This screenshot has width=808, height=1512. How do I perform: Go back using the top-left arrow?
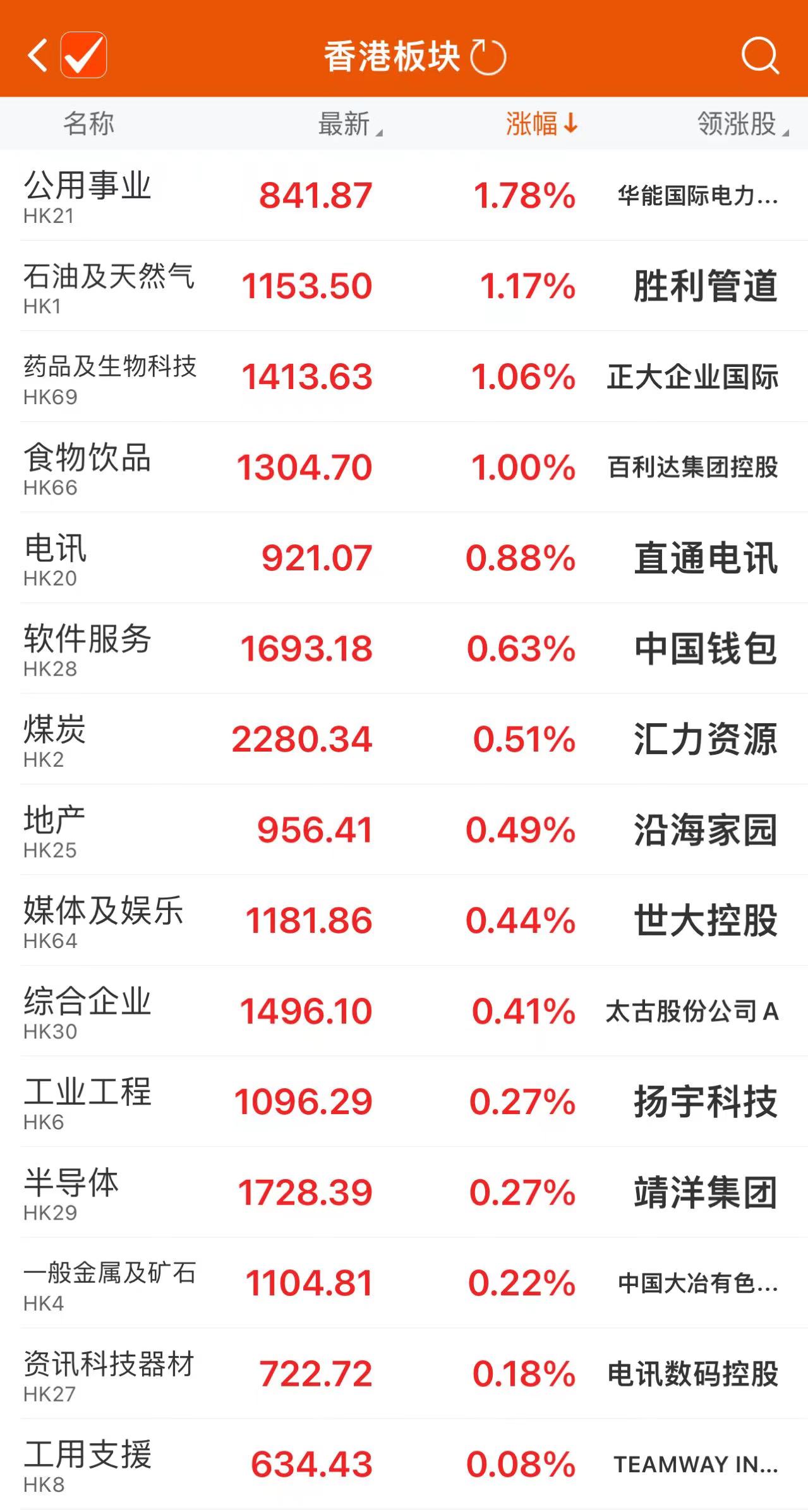point(38,56)
